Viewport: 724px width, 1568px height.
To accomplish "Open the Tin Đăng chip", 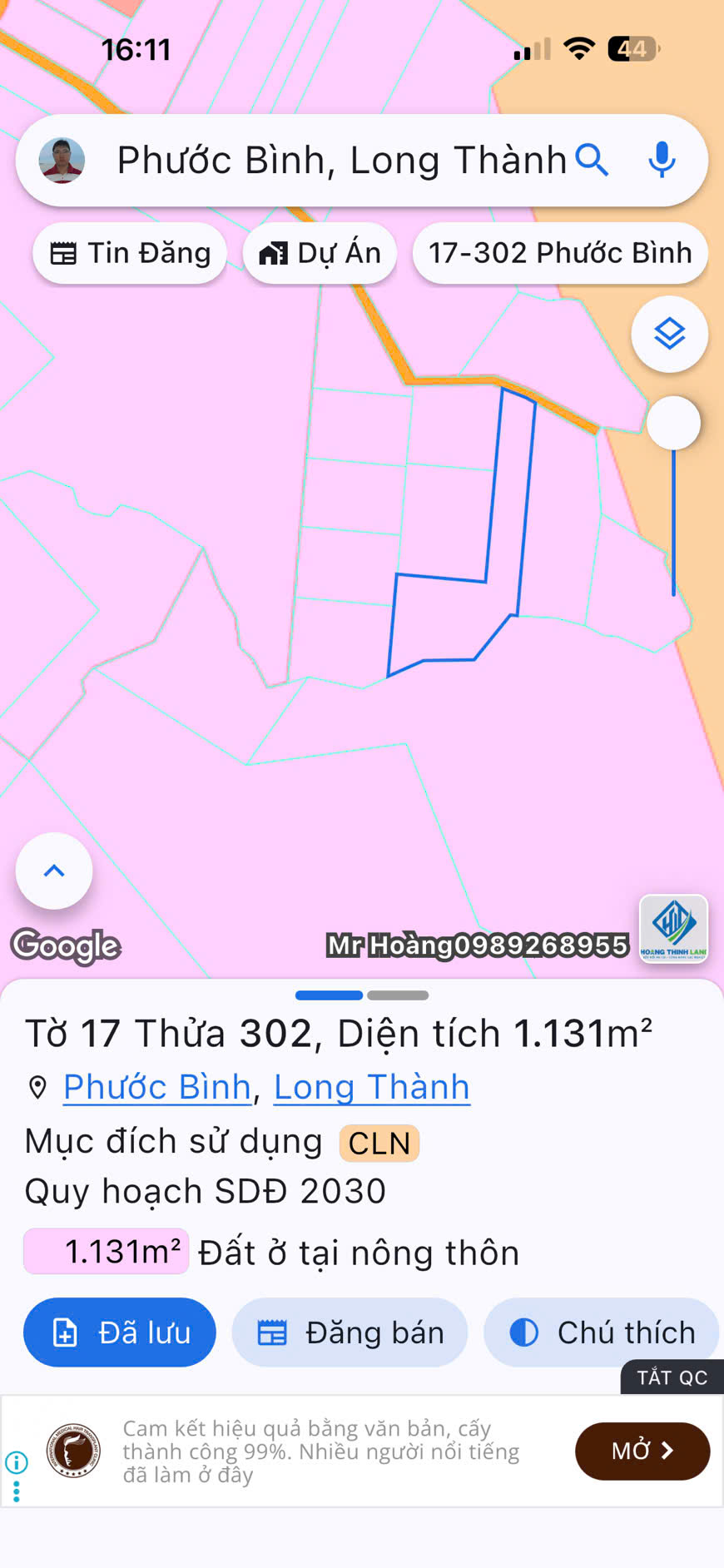I will click(130, 253).
